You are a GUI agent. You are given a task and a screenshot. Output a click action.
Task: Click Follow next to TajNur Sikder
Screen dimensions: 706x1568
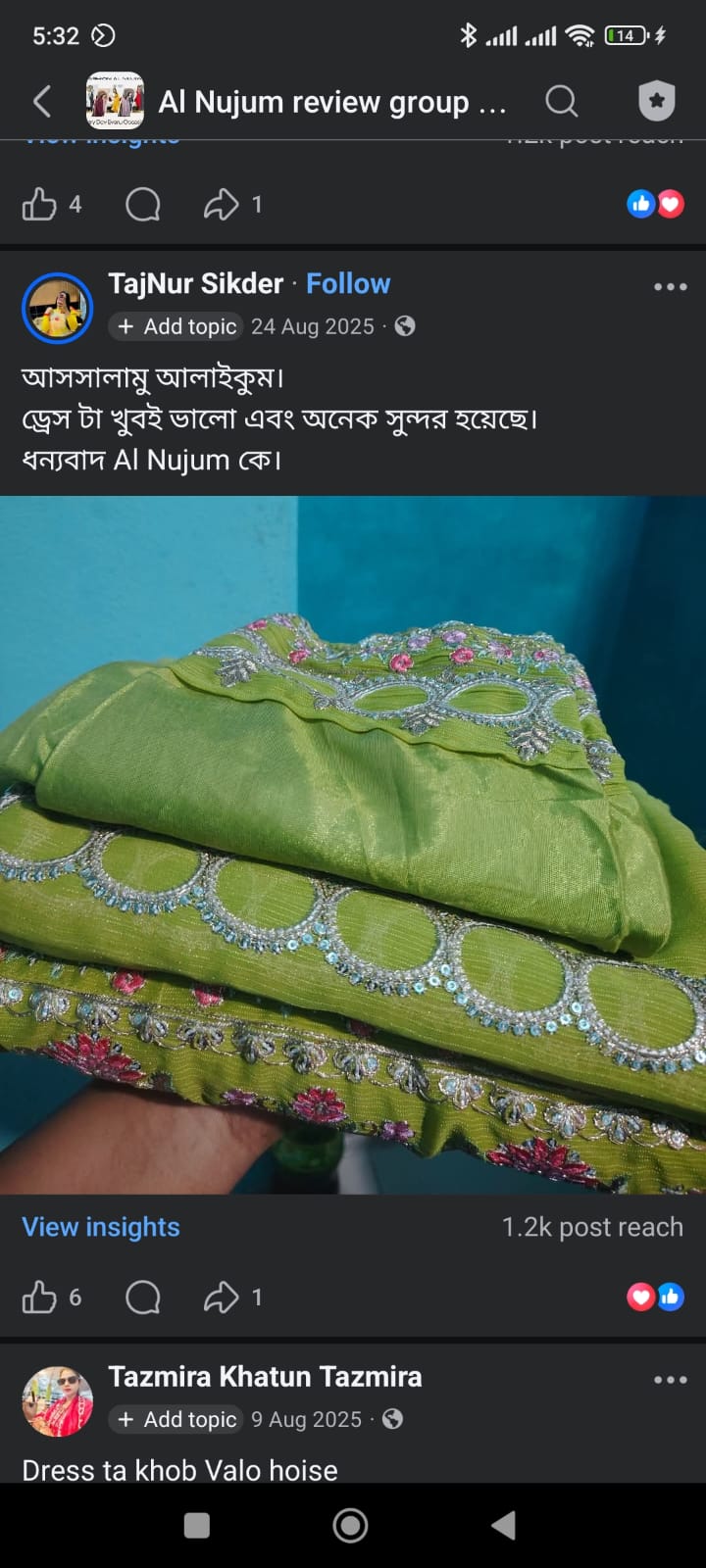click(x=348, y=283)
